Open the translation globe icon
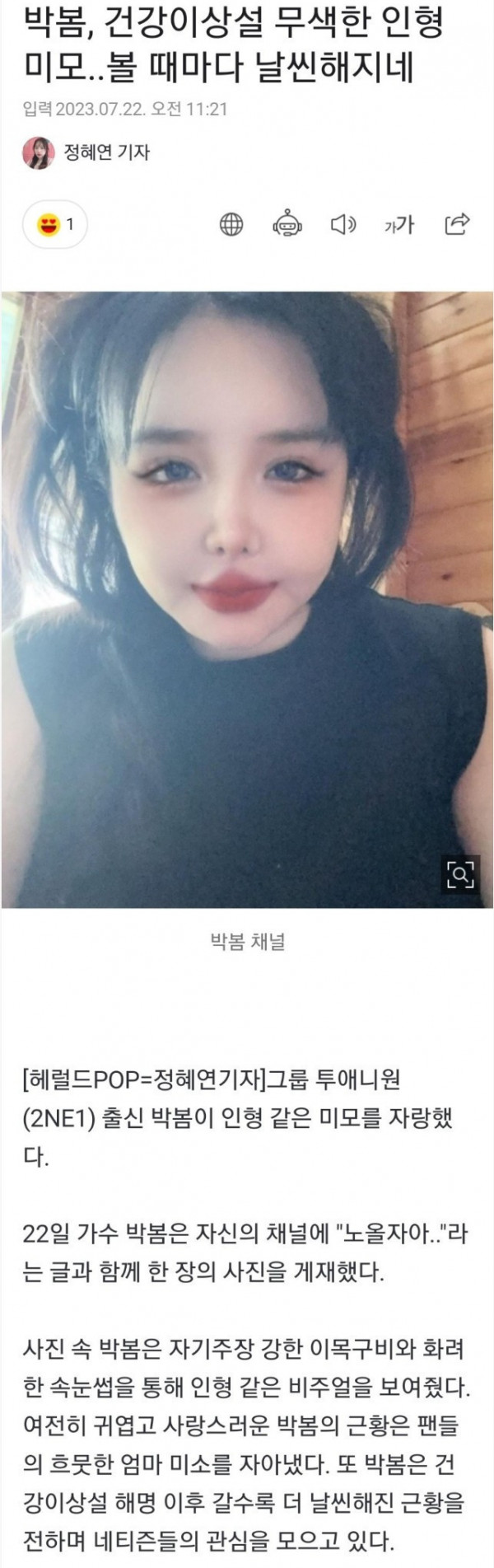Image resolution: width=494 pixels, height=1568 pixels. (x=231, y=224)
